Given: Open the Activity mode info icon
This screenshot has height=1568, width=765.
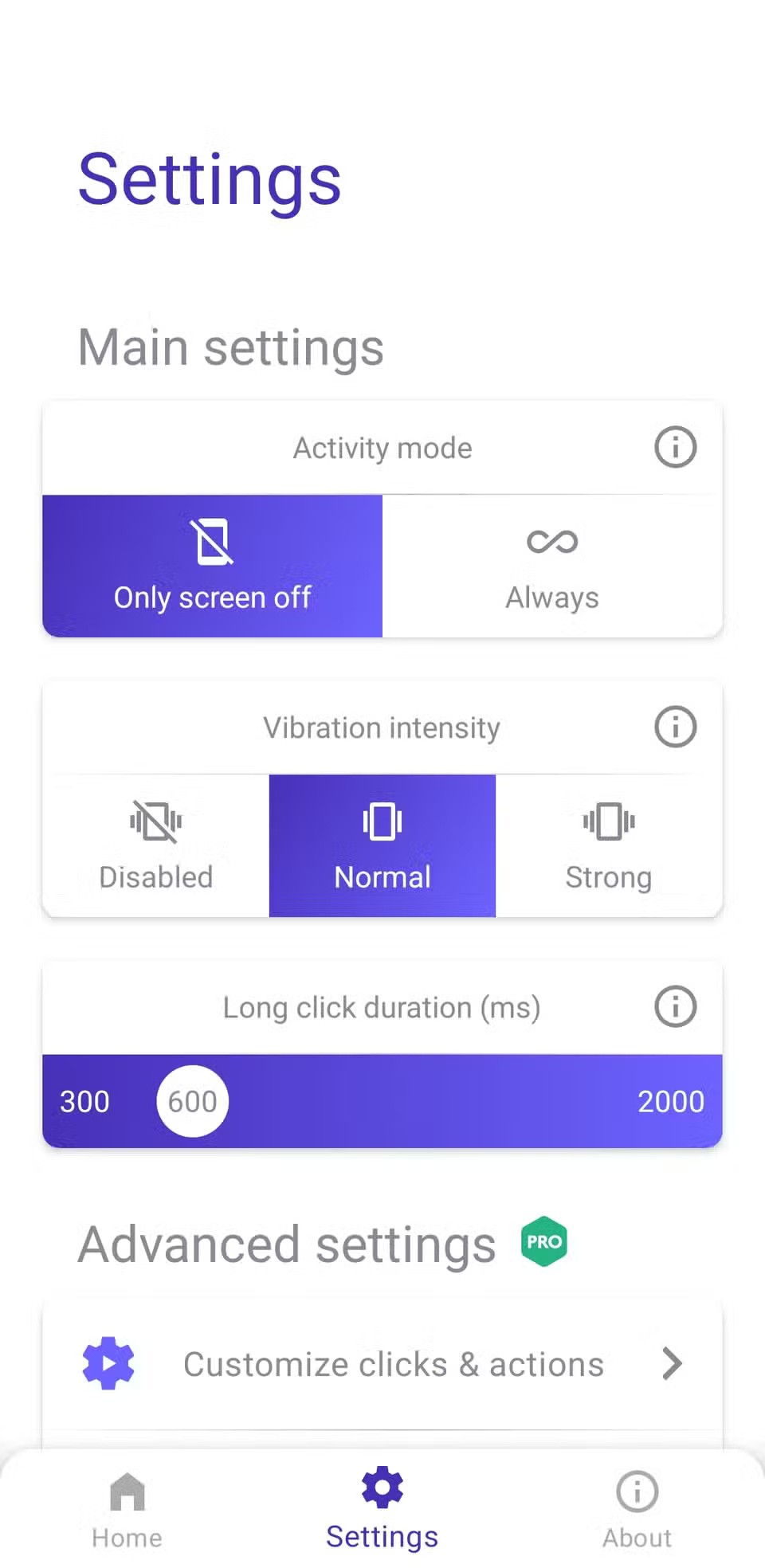Looking at the screenshot, I should [675, 447].
